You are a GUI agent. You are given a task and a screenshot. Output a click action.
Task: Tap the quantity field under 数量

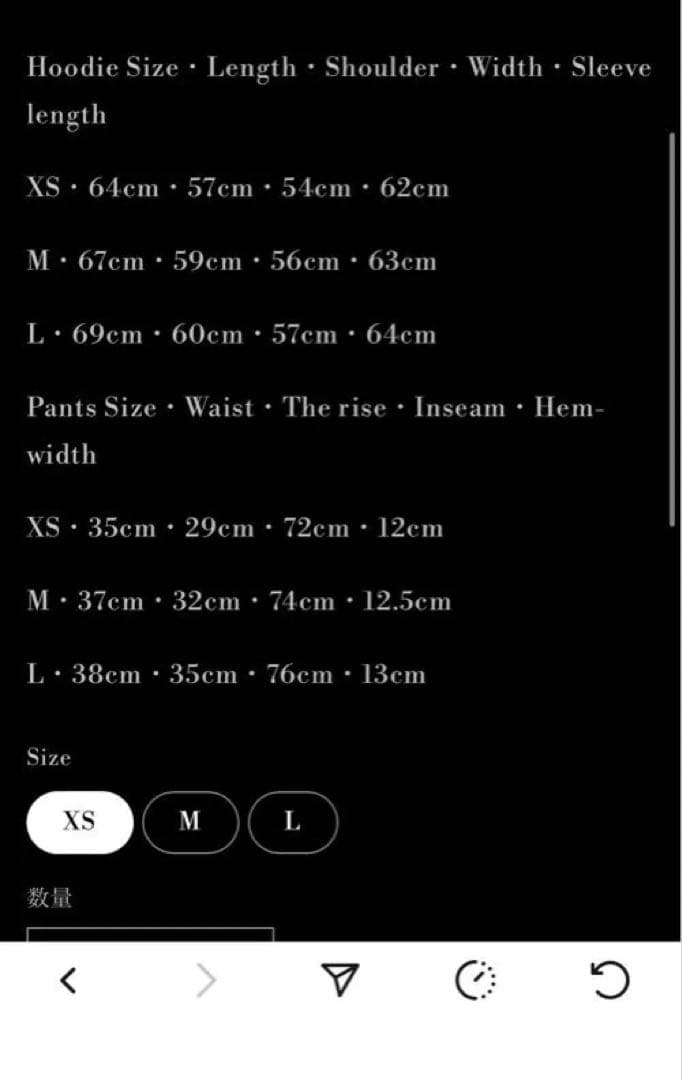tap(150, 935)
